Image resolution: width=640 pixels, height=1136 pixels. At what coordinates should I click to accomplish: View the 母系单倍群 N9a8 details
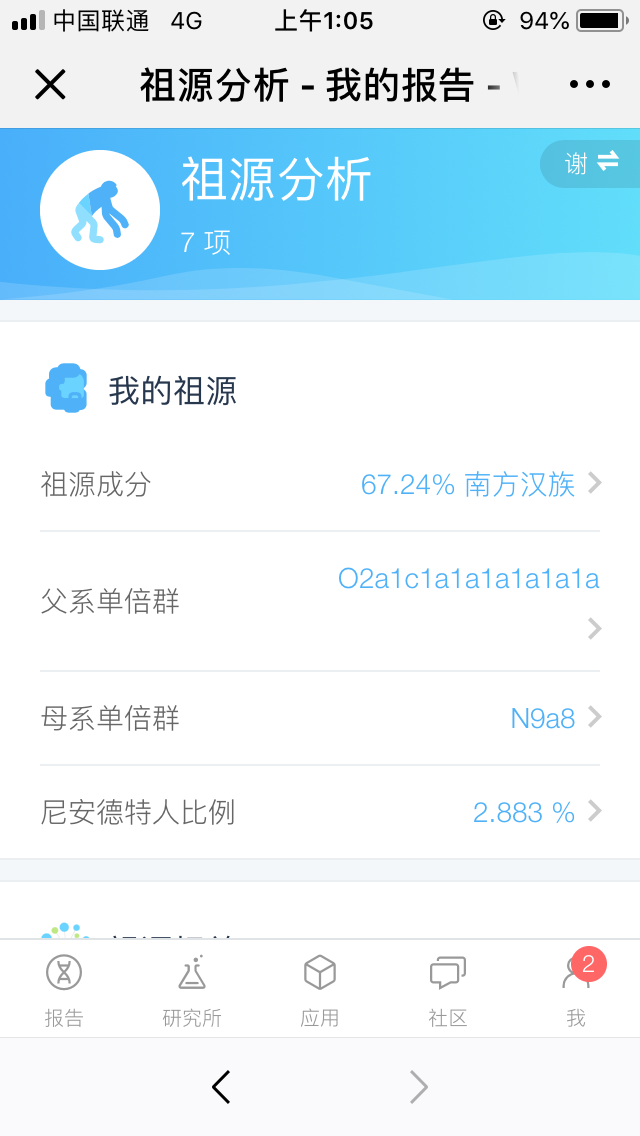click(x=320, y=719)
